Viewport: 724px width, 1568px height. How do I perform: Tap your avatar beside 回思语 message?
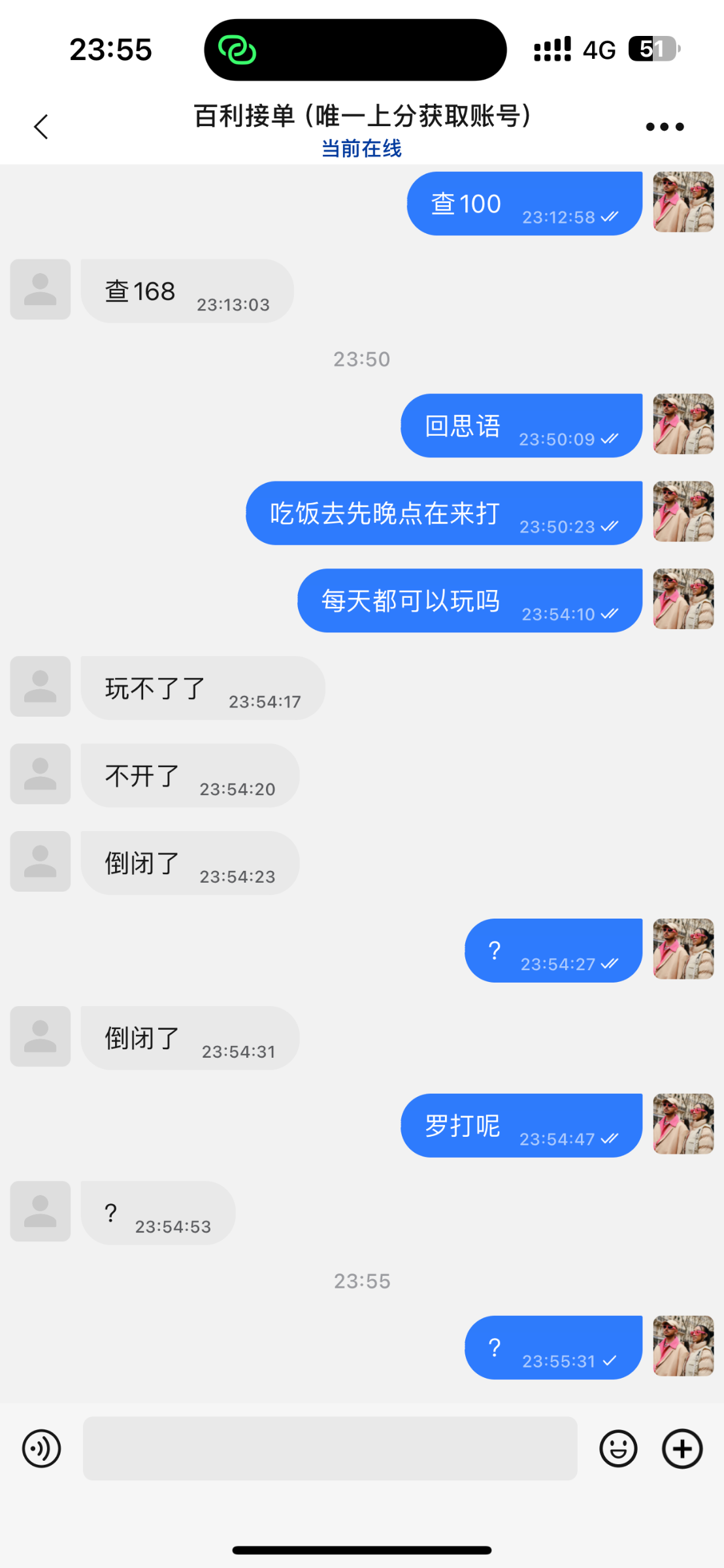click(x=683, y=425)
